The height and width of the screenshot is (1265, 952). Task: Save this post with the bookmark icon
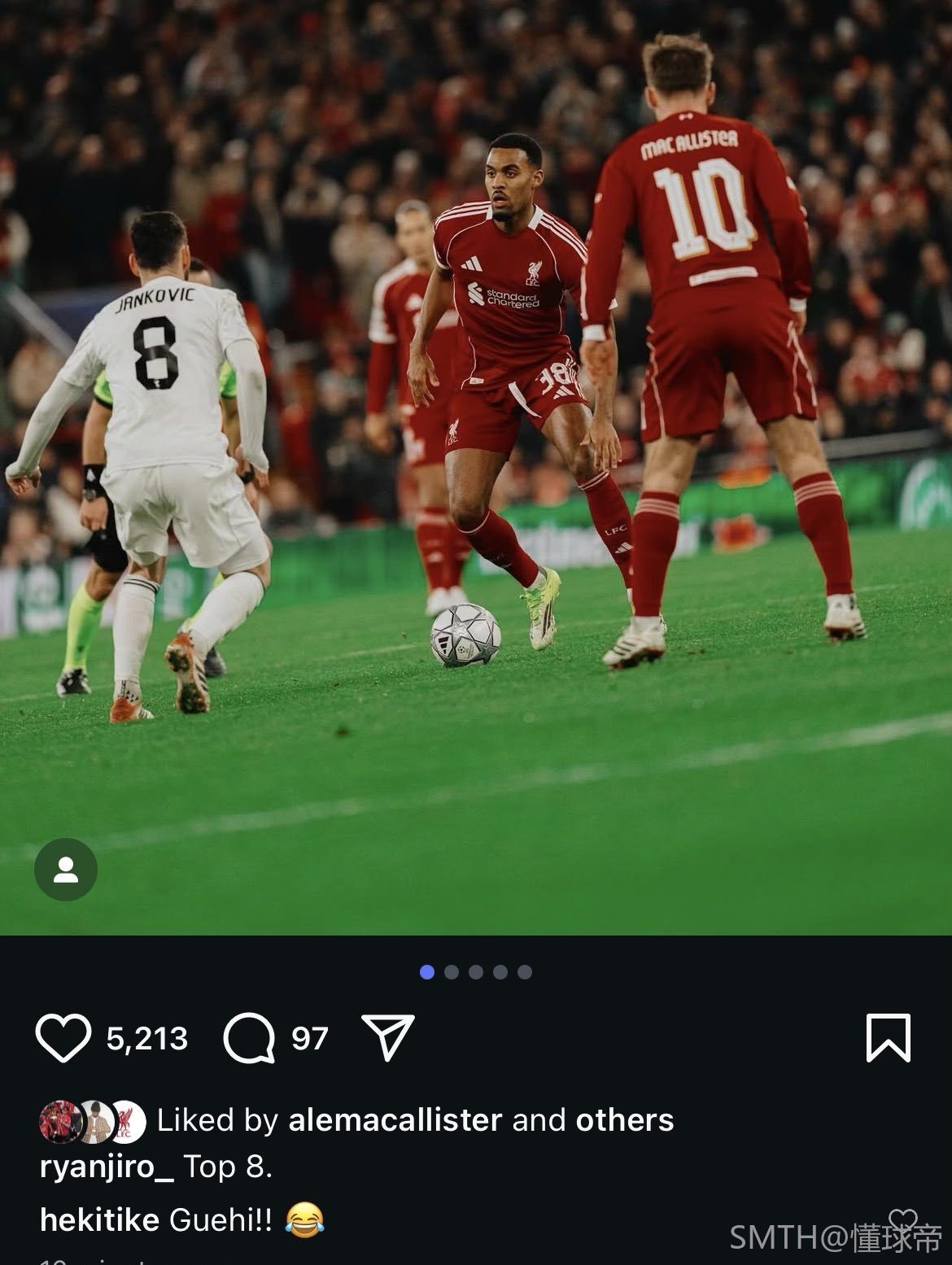pos(888,1037)
